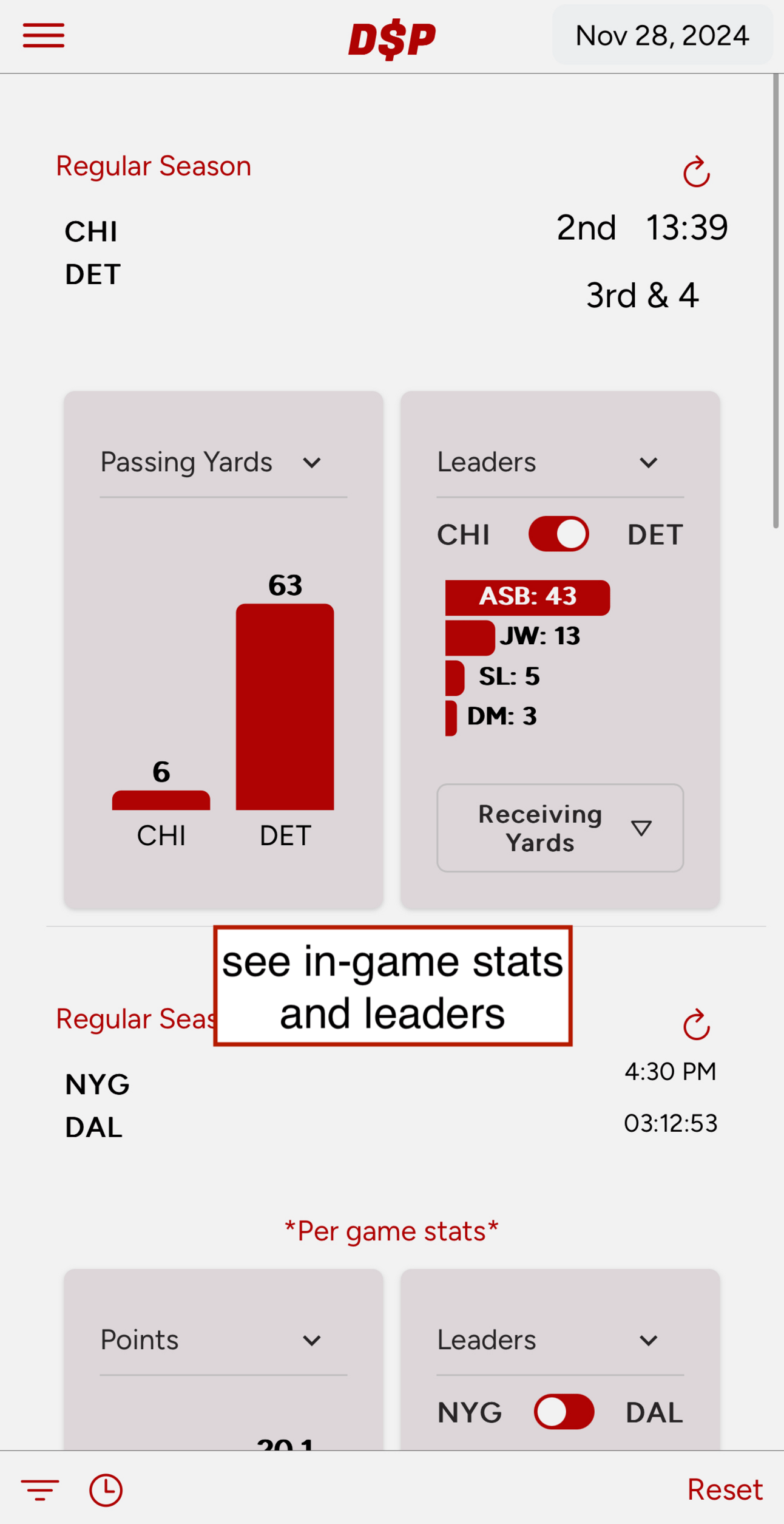Reset the filters
The height and width of the screenshot is (1524, 784).
(725, 1490)
